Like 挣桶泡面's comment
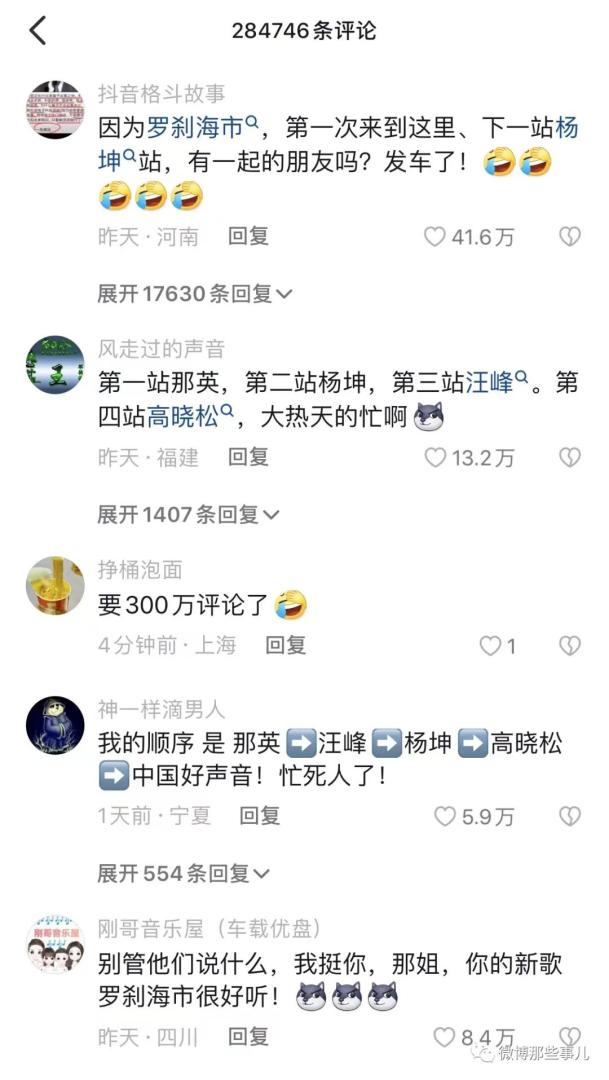The width and height of the screenshot is (609, 1080). [490, 646]
